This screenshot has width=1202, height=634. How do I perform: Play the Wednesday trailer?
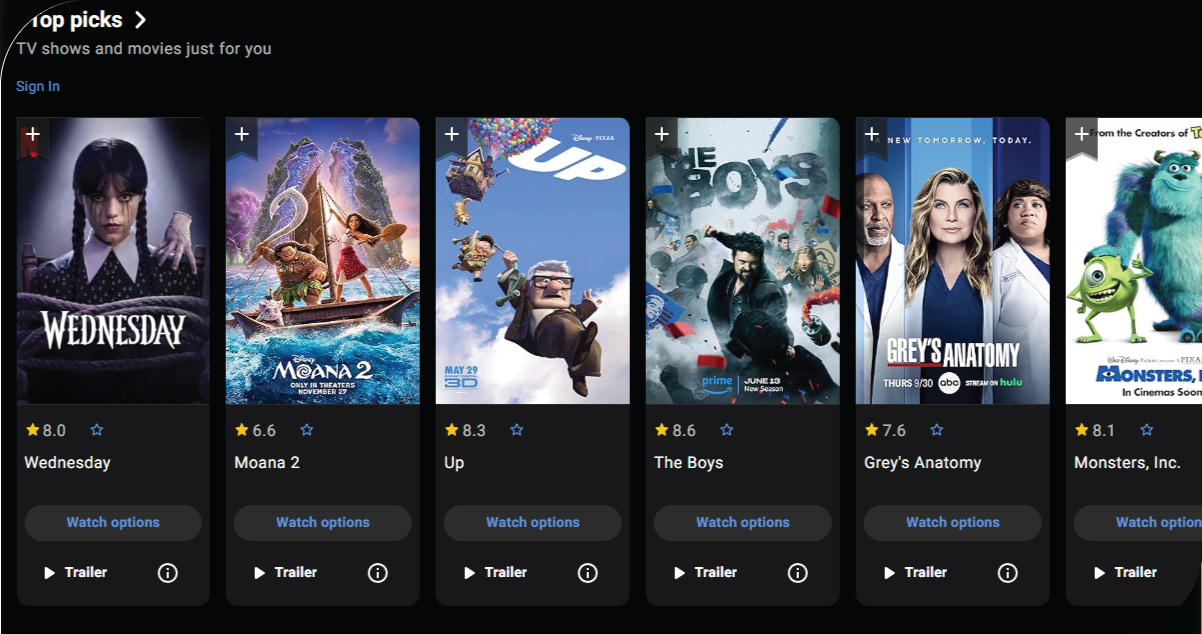tap(76, 572)
